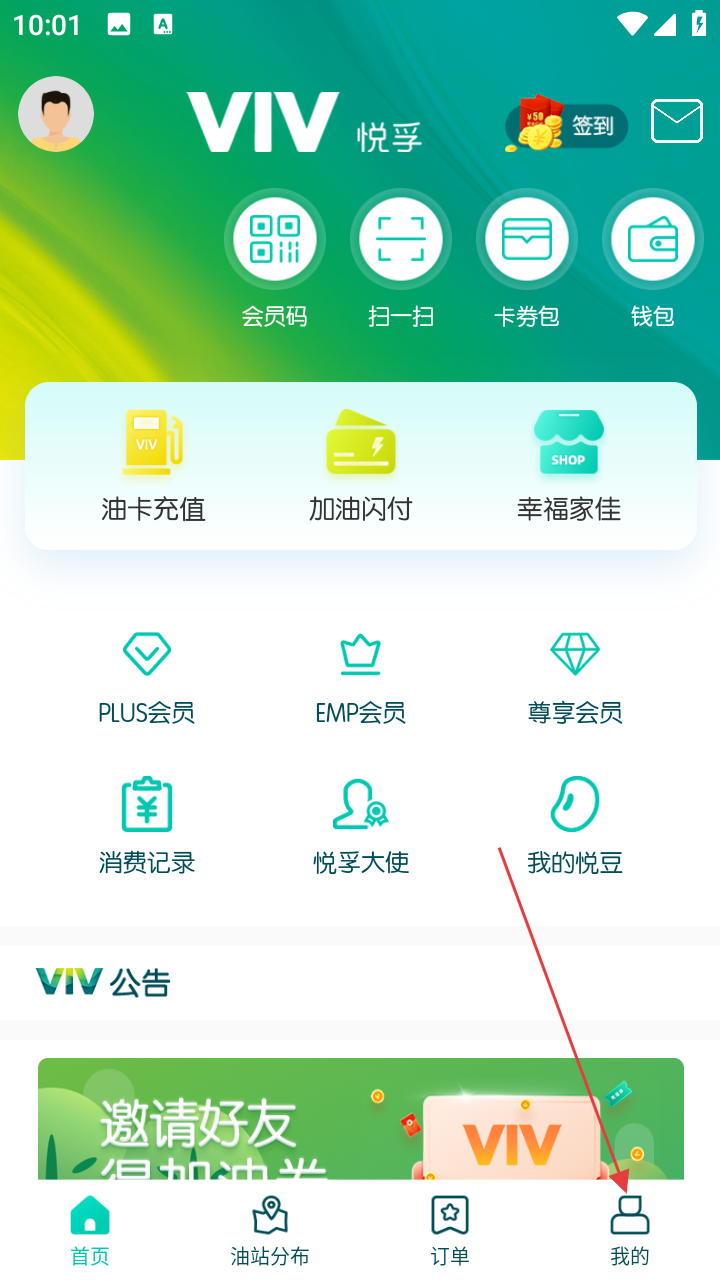Open EMP会员 membership
Viewport: 720px width, 1280px height.
(360, 677)
